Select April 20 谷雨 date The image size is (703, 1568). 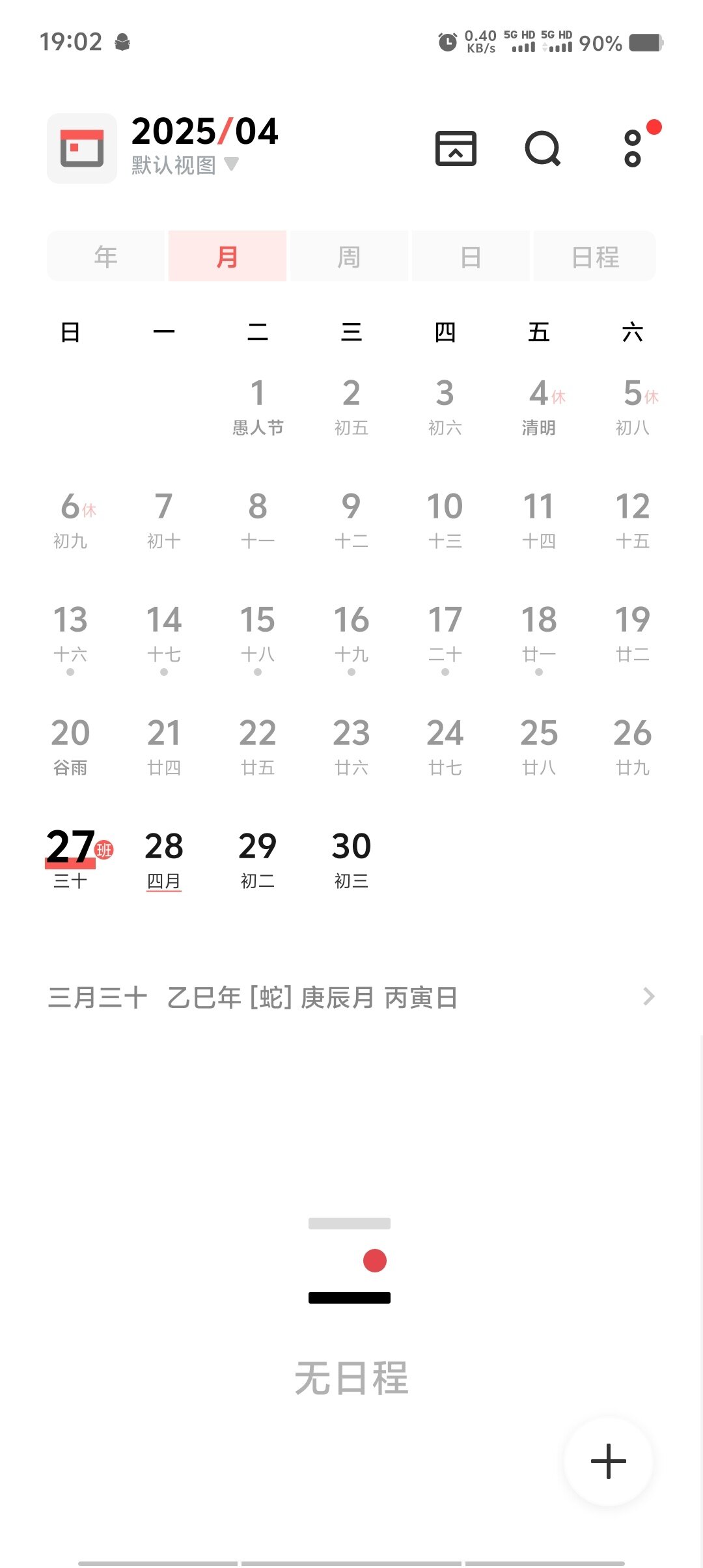(x=70, y=746)
